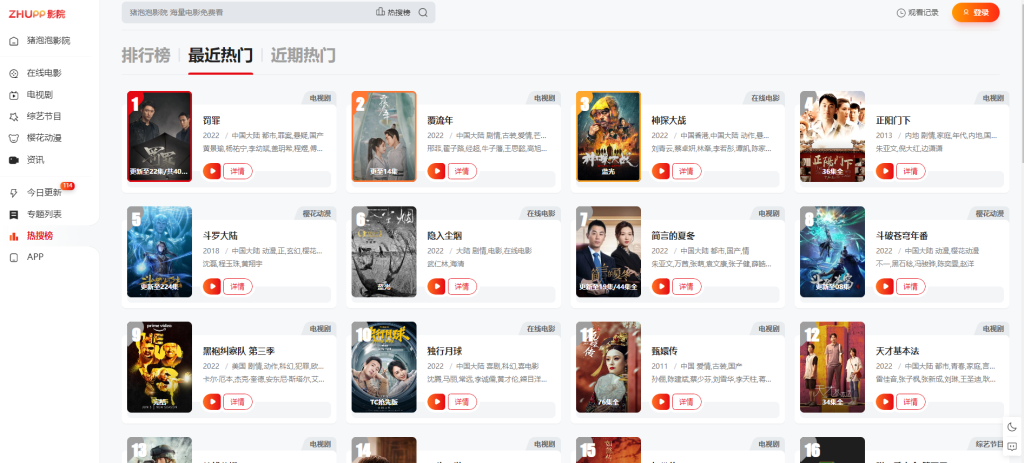View 详情 for 神探大战
The height and width of the screenshot is (463, 1024).
point(686,171)
